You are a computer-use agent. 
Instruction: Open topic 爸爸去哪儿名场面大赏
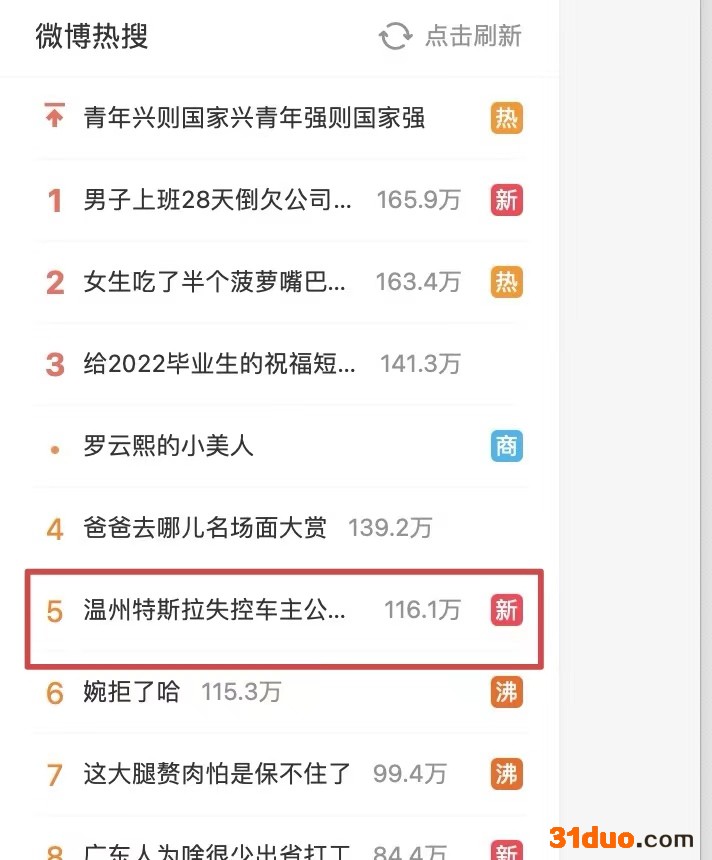(x=204, y=528)
